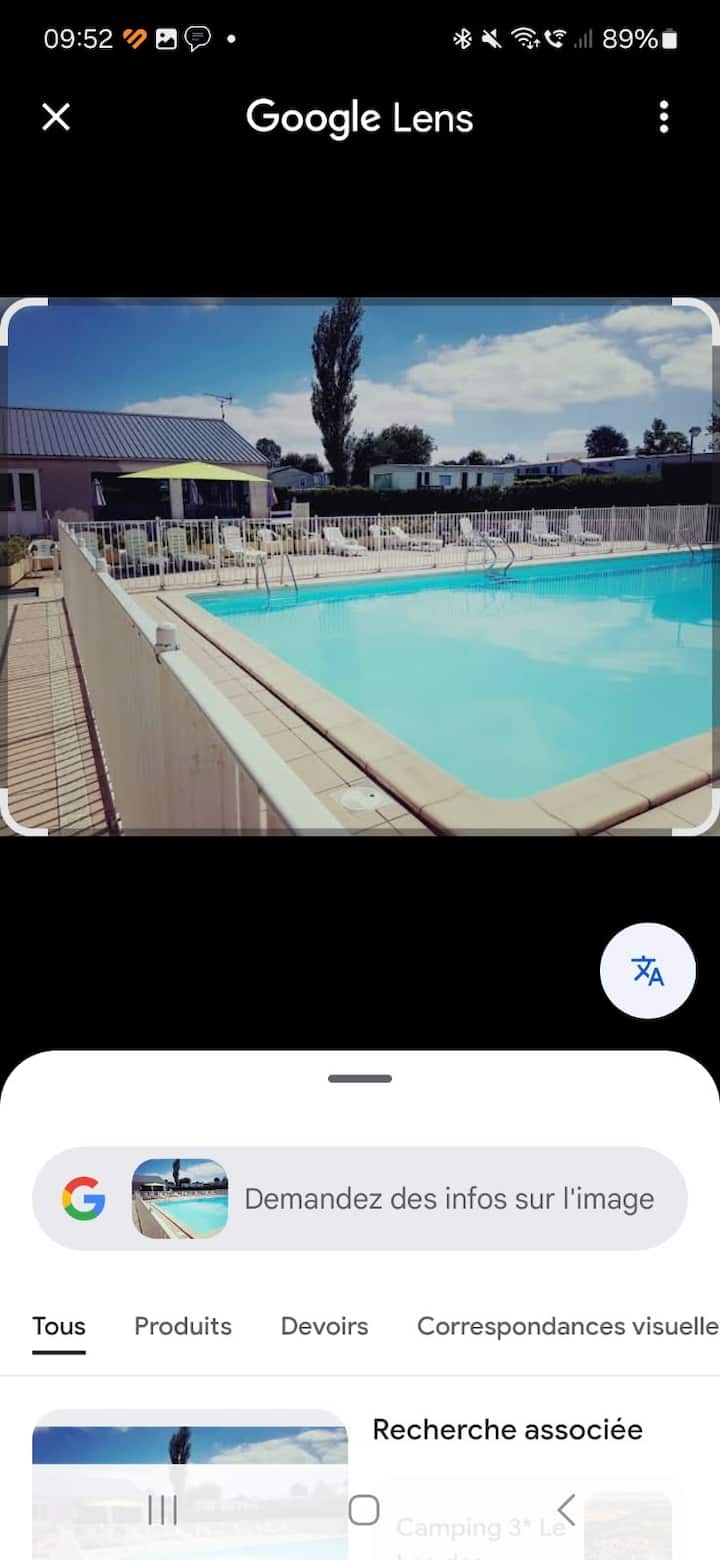The height and width of the screenshot is (1560, 720).
Task: Switch to the Produits tab
Action: coord(183,1326)
